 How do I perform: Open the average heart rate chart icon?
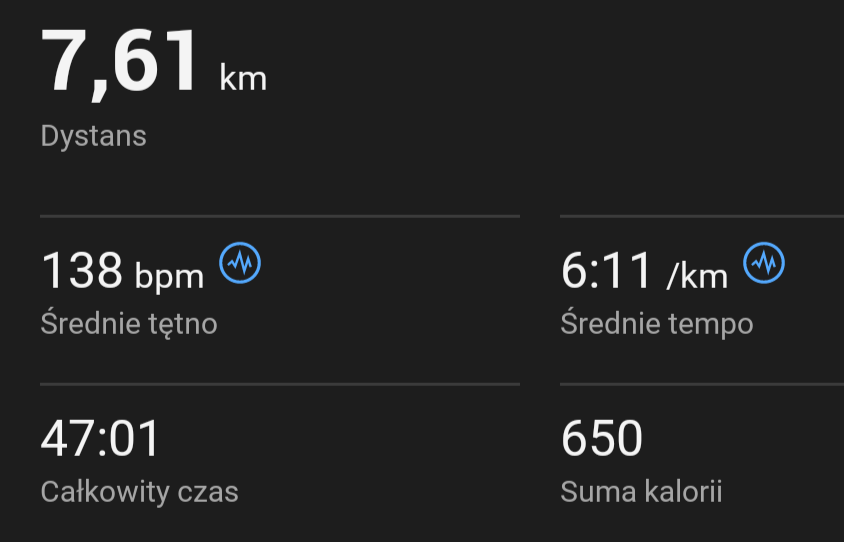(240, 263)
